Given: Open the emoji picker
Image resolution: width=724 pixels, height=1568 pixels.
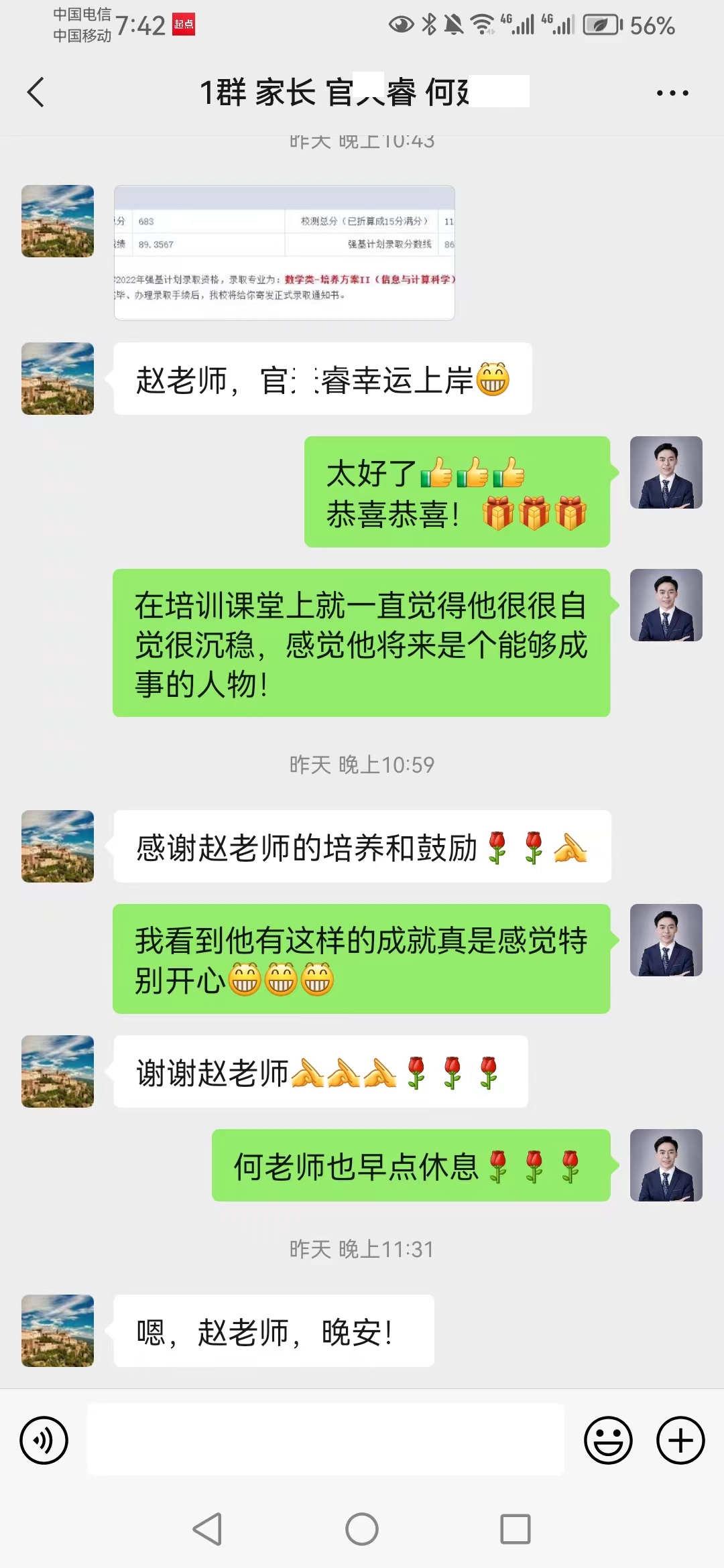Looking at the screenshot, I should point(608,1440).
